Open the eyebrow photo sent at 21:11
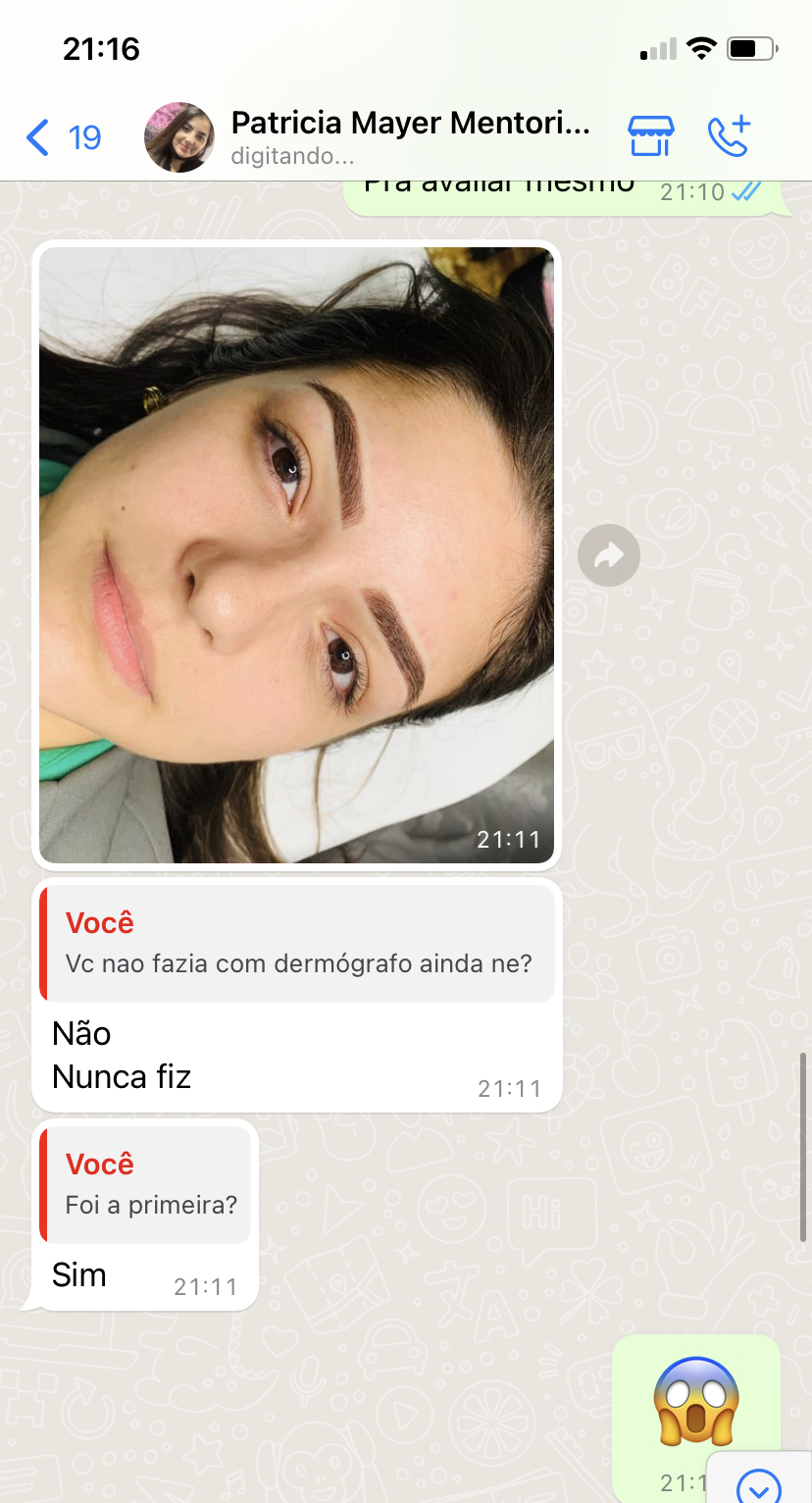 click(x=296, y=554)
